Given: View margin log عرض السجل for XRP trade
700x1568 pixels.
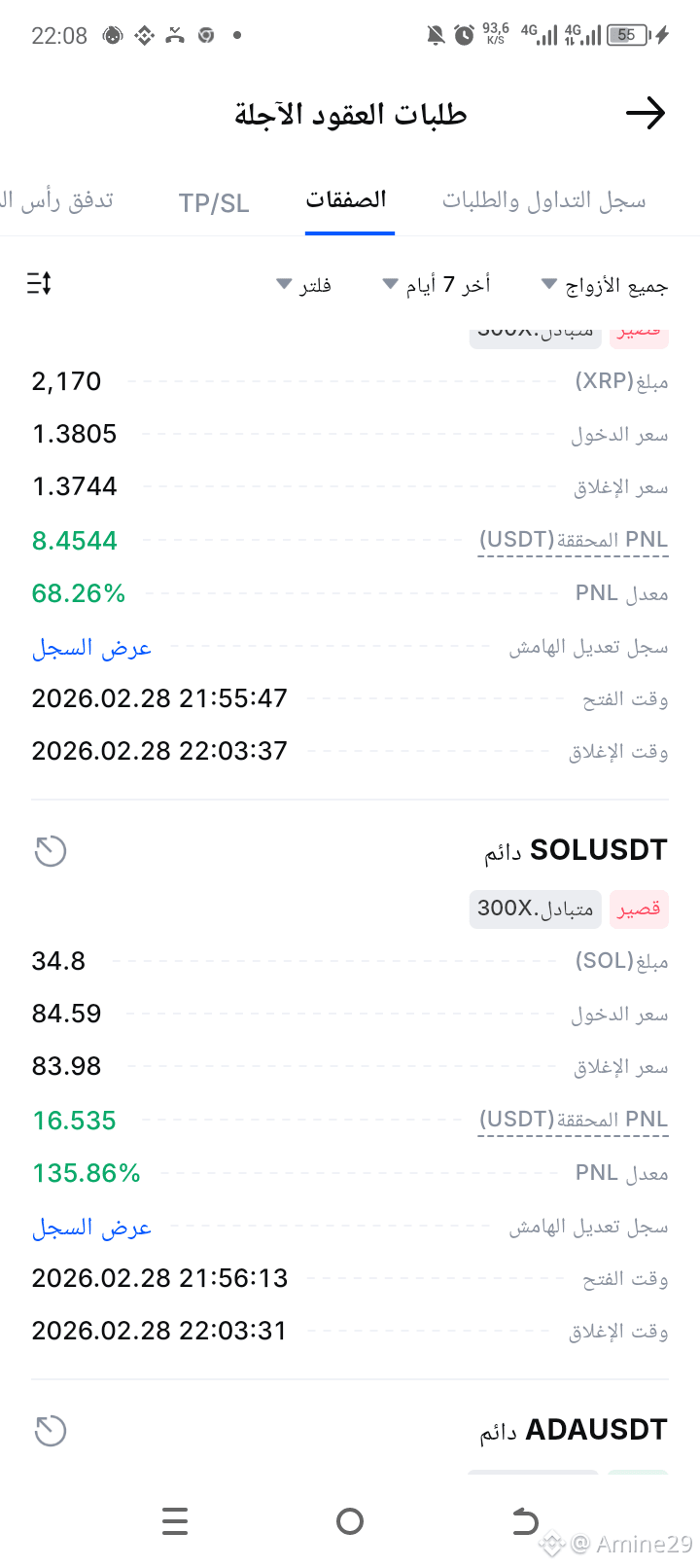Looking at the screenshot, I should [x=91, y=647].
